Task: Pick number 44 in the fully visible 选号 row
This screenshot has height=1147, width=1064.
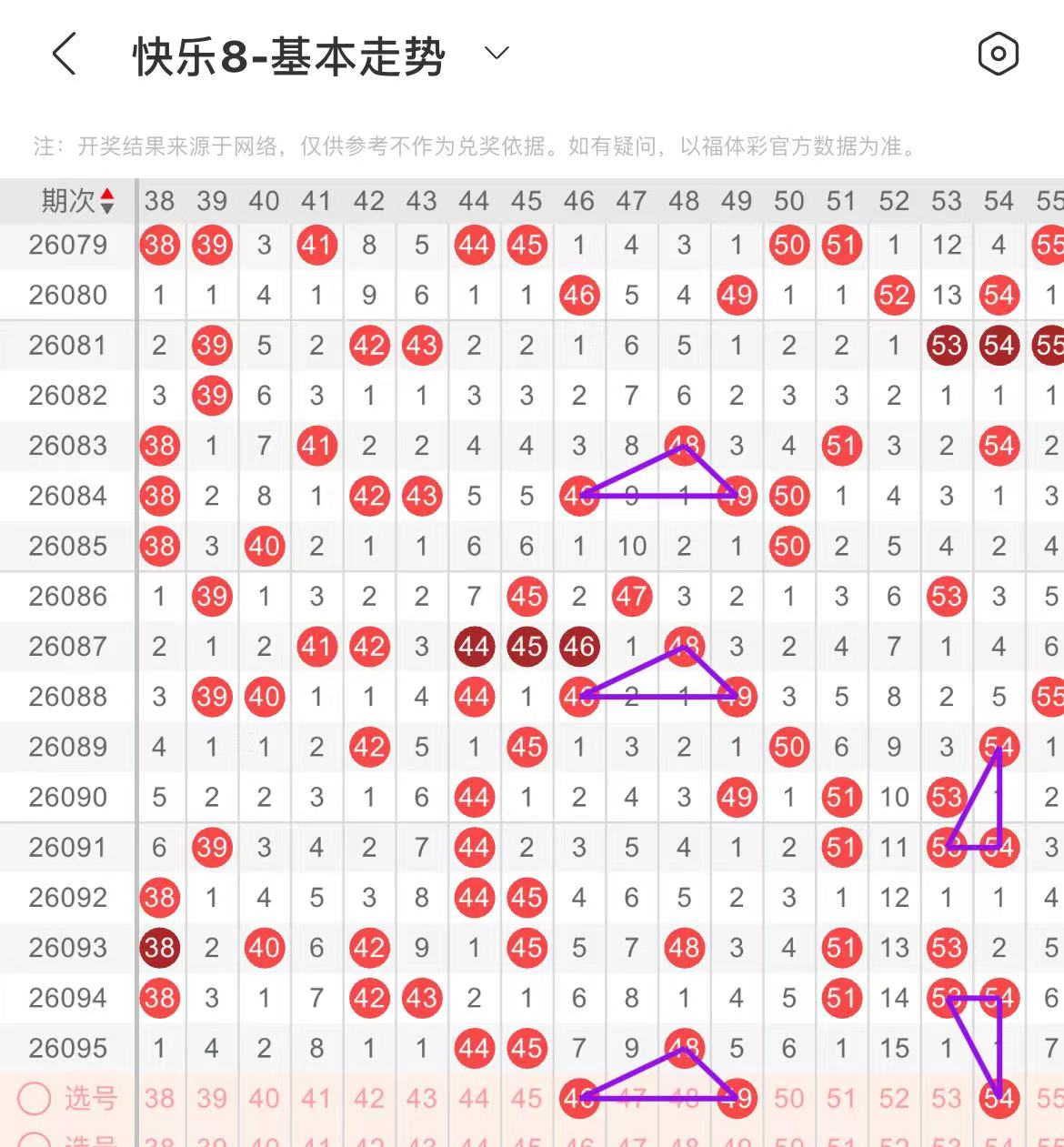Action: point(474,1099)
